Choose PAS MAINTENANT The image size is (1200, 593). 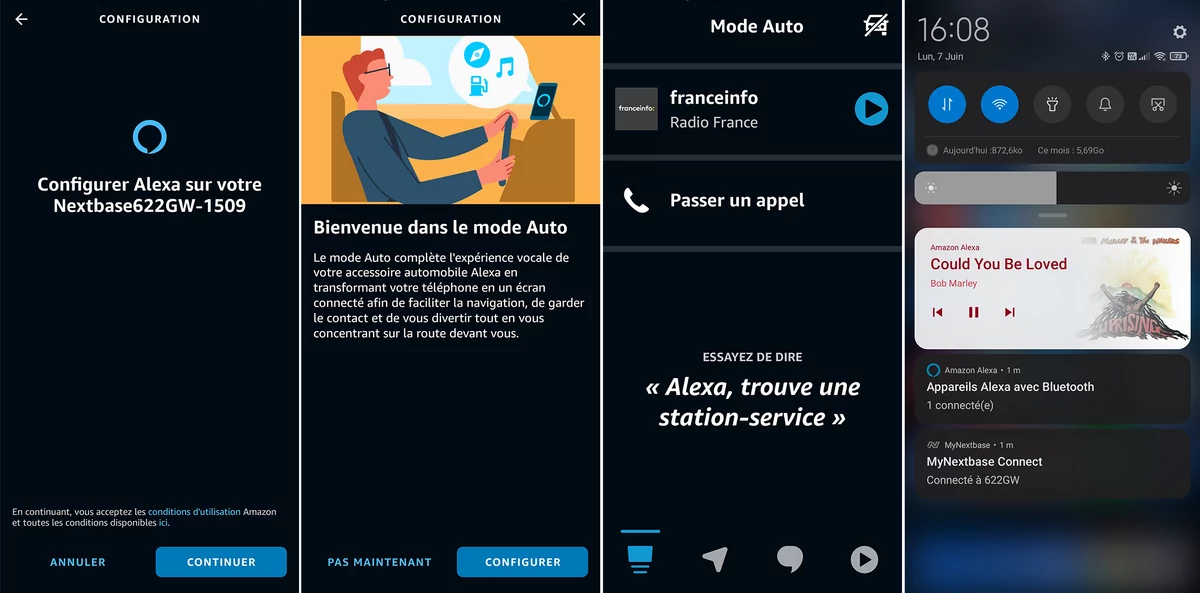point(379,562)
